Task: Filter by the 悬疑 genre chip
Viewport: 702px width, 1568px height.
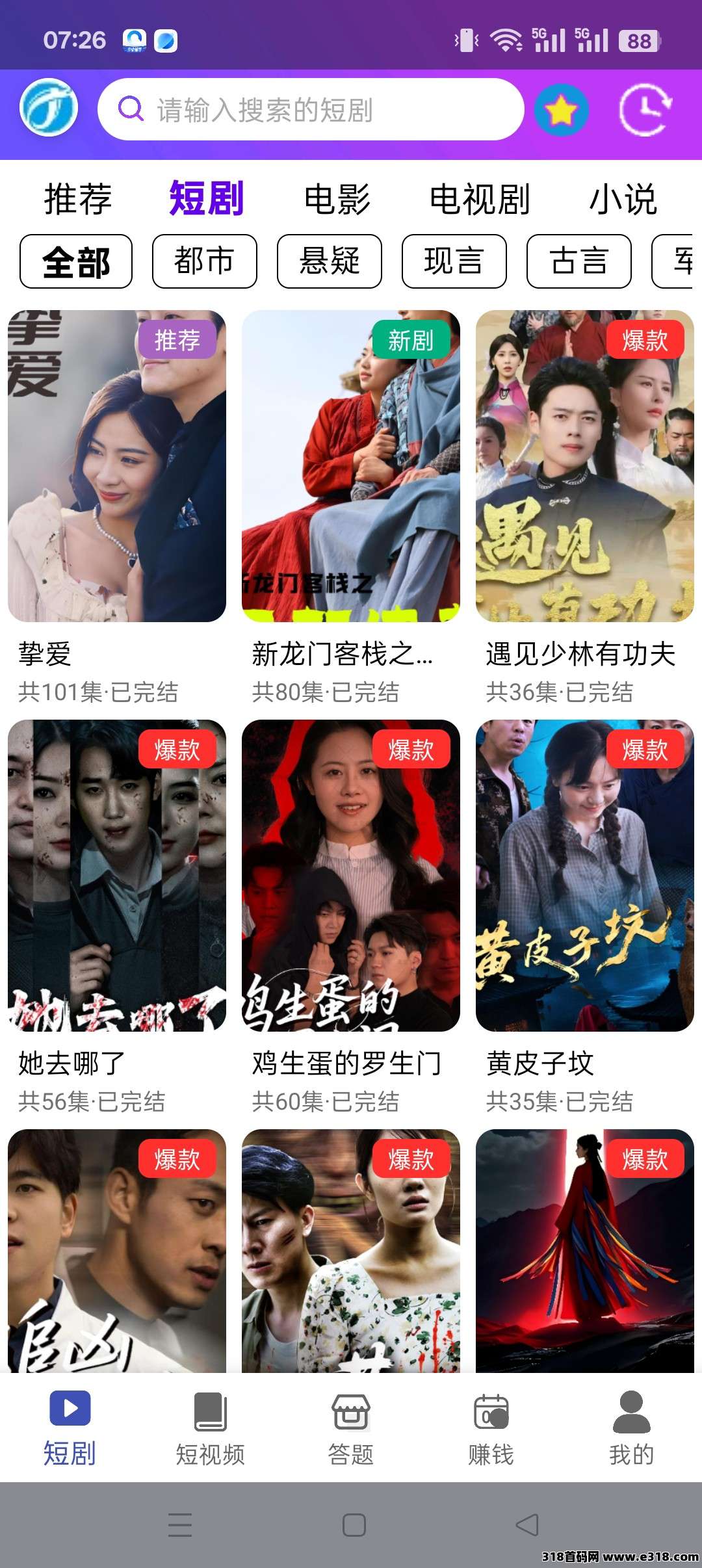Action: click(329, 261)
